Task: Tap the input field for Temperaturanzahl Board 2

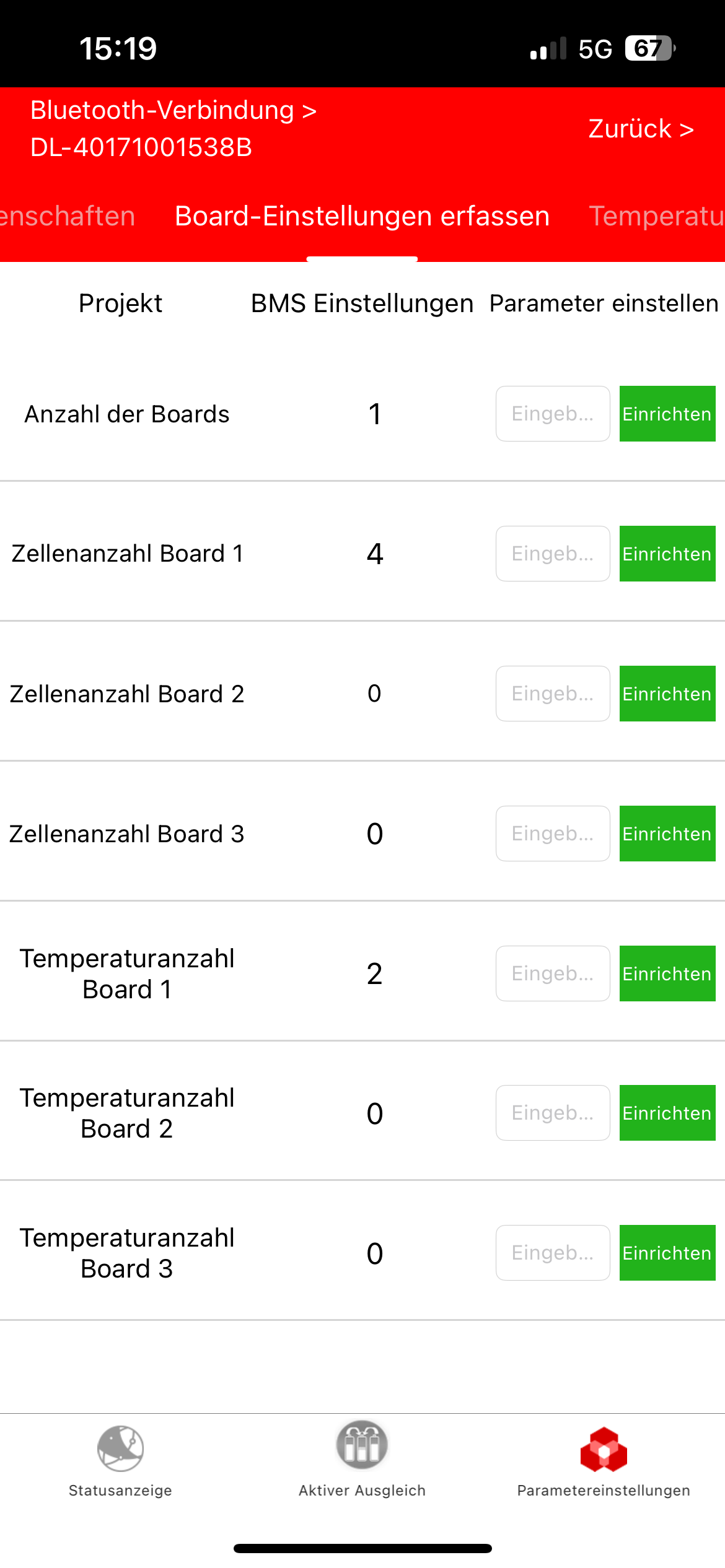Action: click(553, 1113)
